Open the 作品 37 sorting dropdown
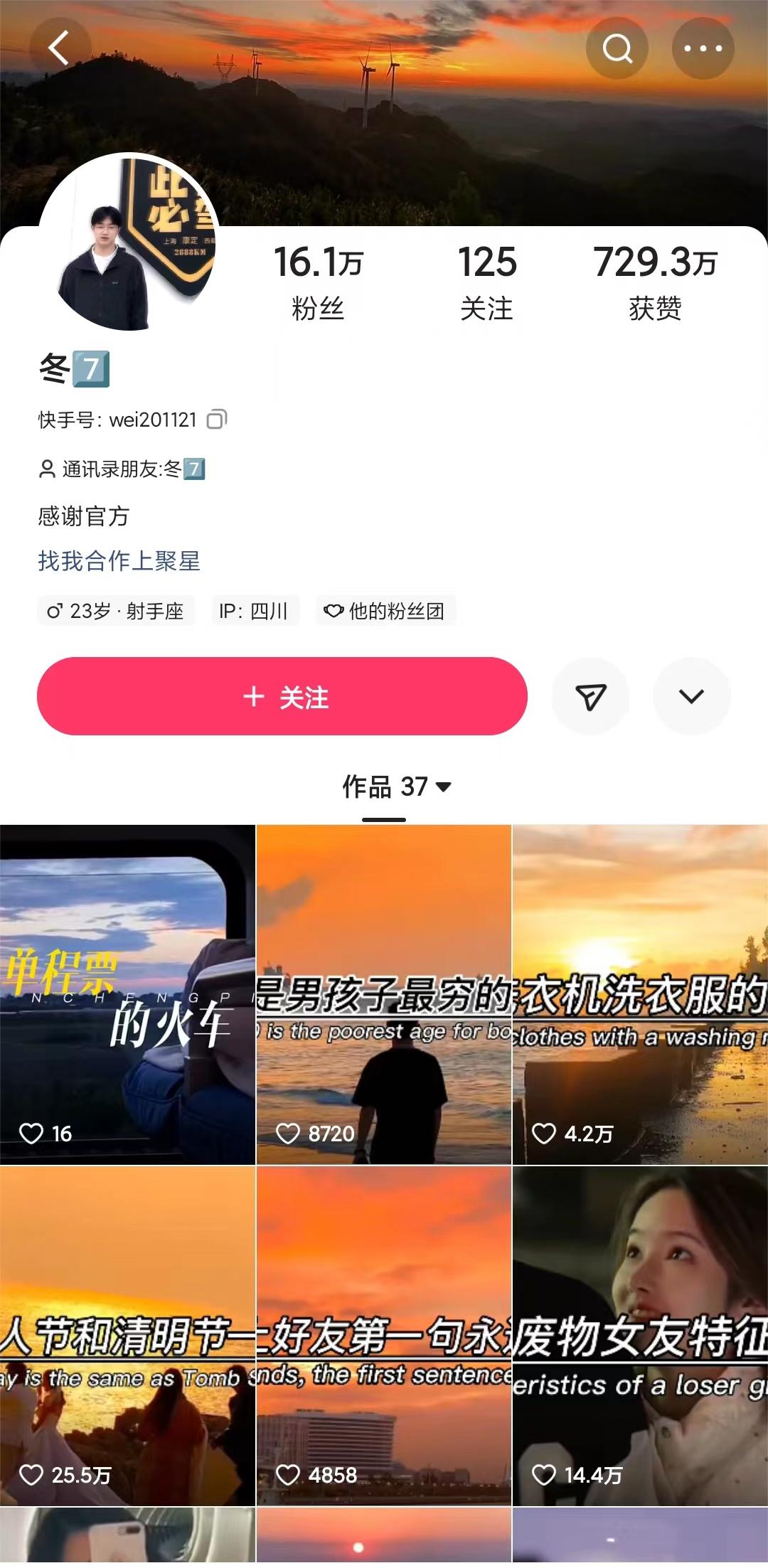Image resolution: width=768 pixels, height=1568 pixels. [395, 787]
